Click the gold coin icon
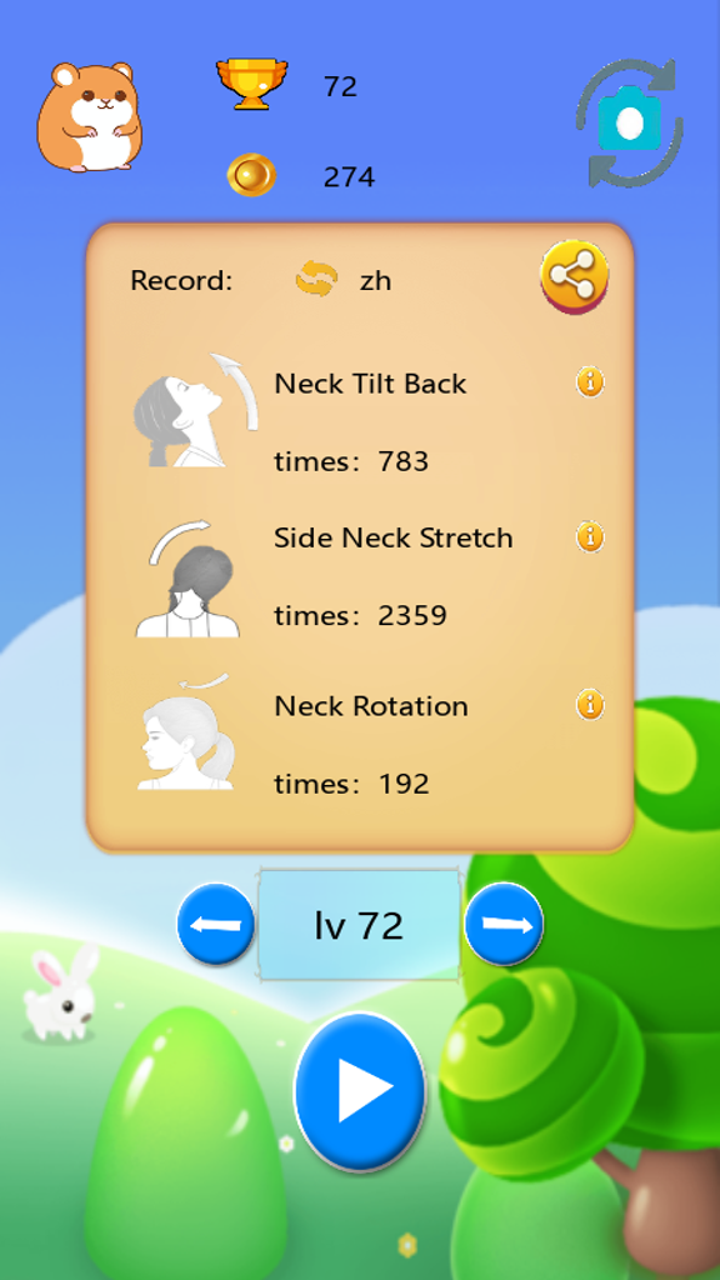This screenshot has height=1280, width=720. [252, 176]
